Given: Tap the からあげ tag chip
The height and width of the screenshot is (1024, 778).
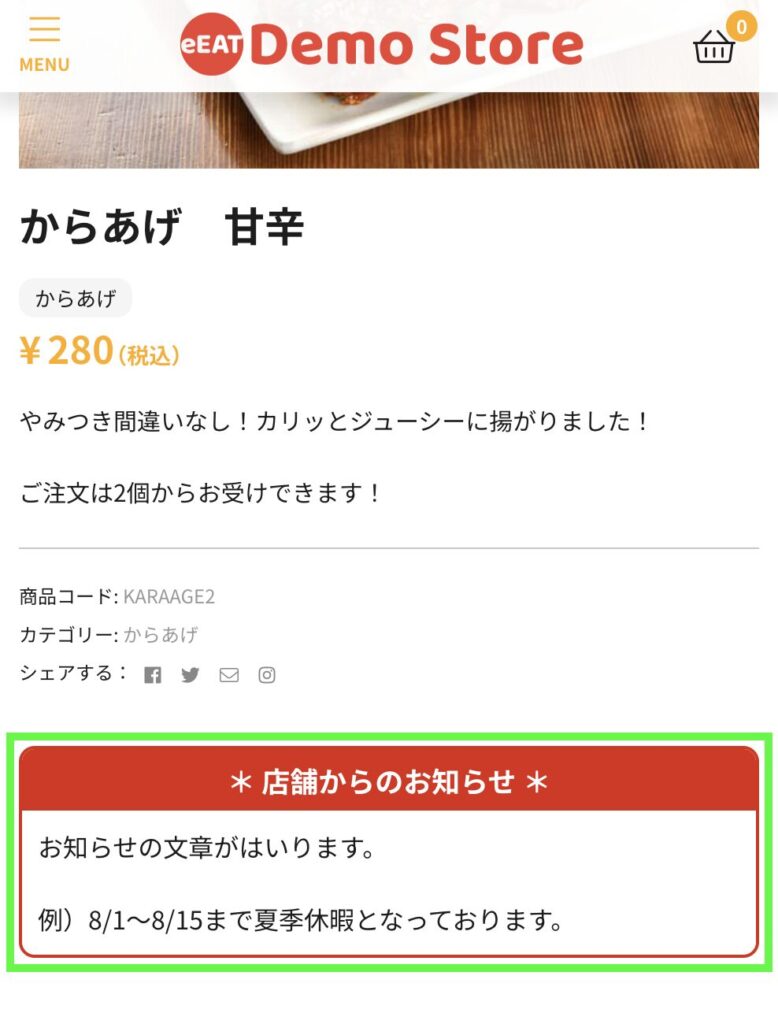Looking at the screenshot, I should [76, 298].
